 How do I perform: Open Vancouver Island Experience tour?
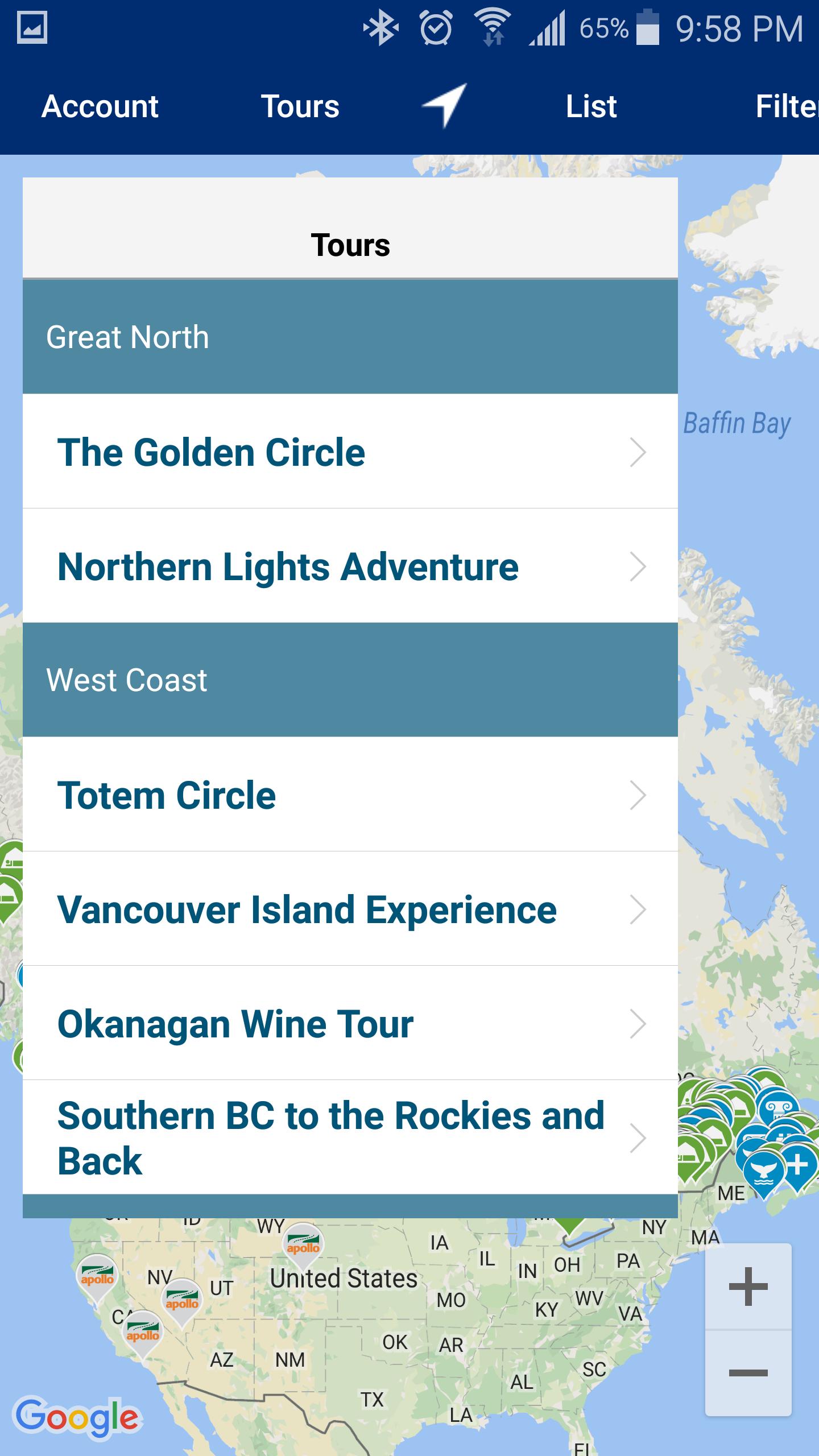350,909
